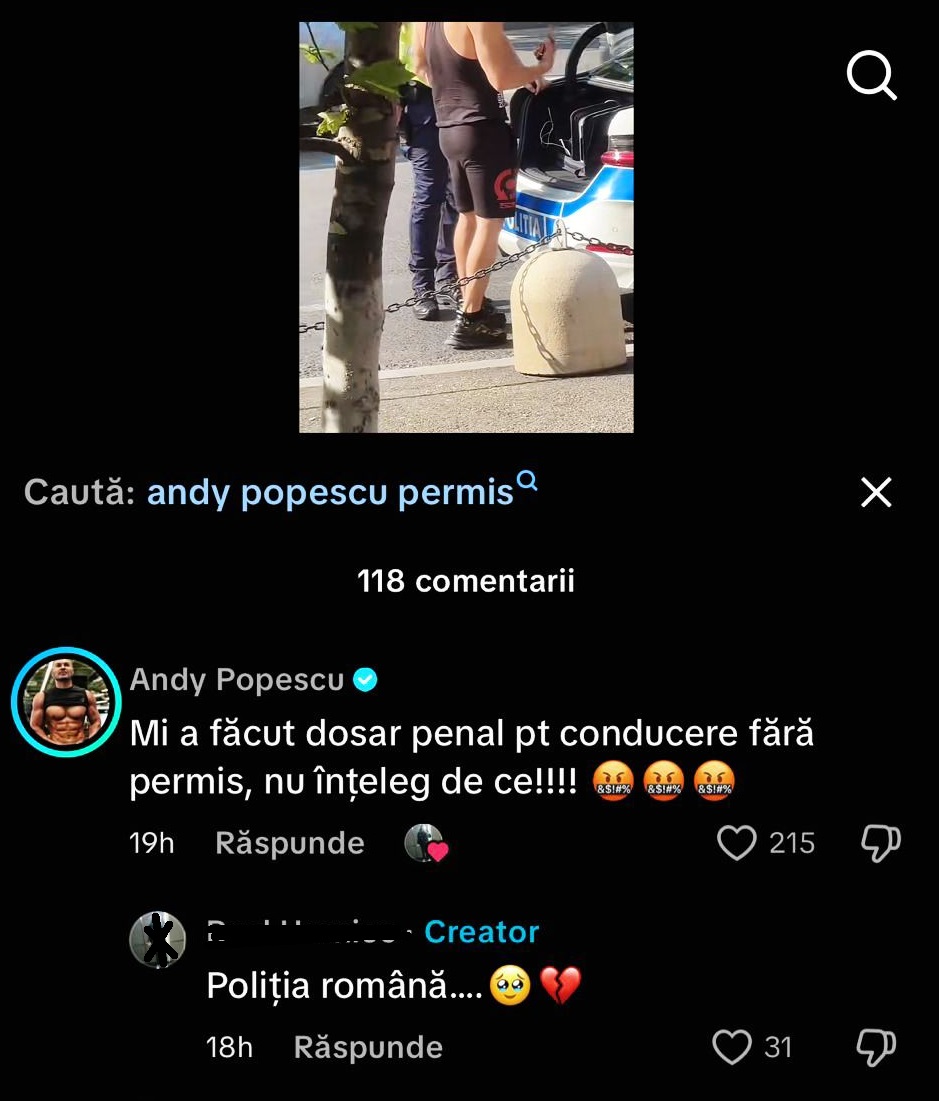The image size is (939, 1101).
Task: Reply to the Creator's Poliția română comment
Action: (367, 1047)
